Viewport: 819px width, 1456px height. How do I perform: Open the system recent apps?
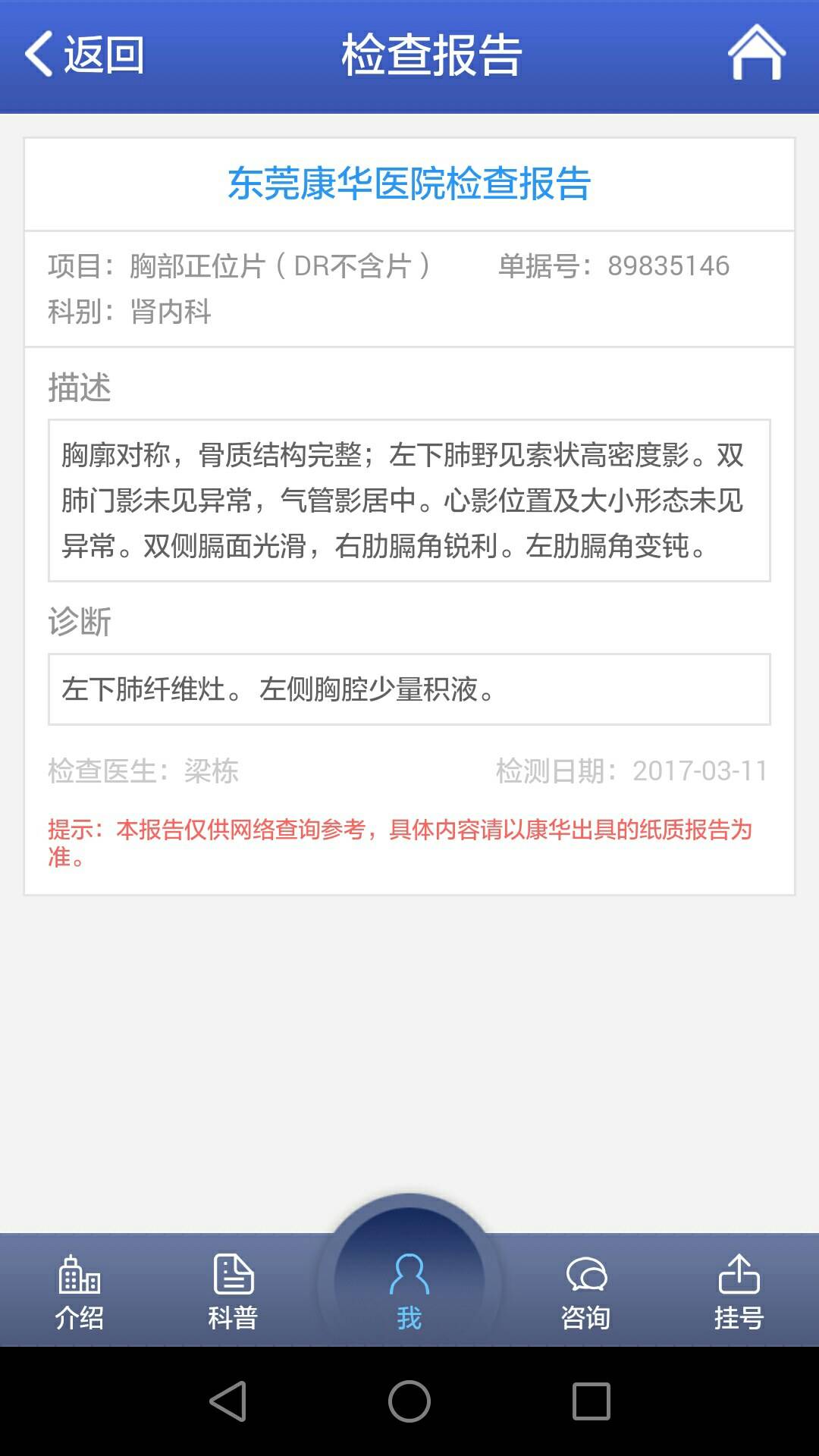(x=591, y=1401)
